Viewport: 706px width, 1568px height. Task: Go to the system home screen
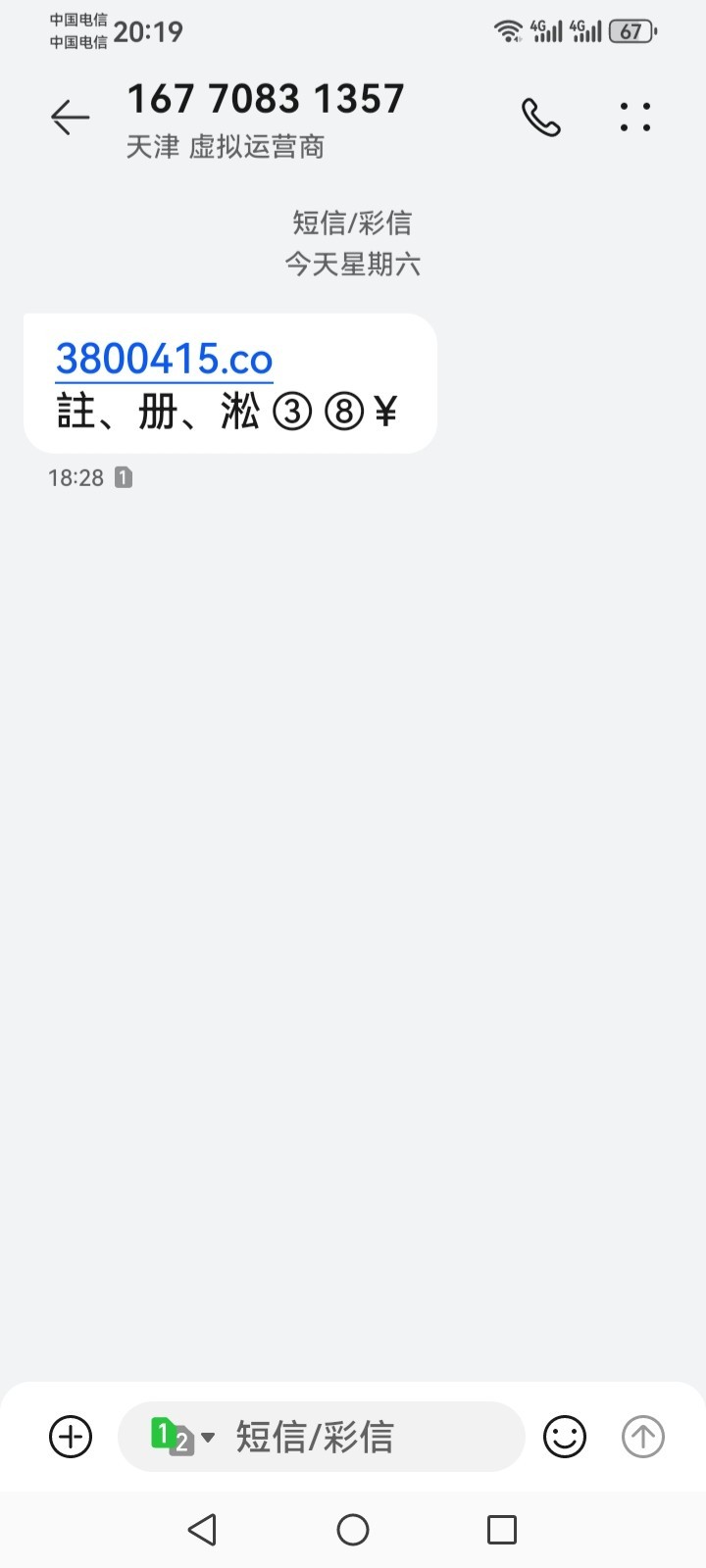tap(353, 1530)
